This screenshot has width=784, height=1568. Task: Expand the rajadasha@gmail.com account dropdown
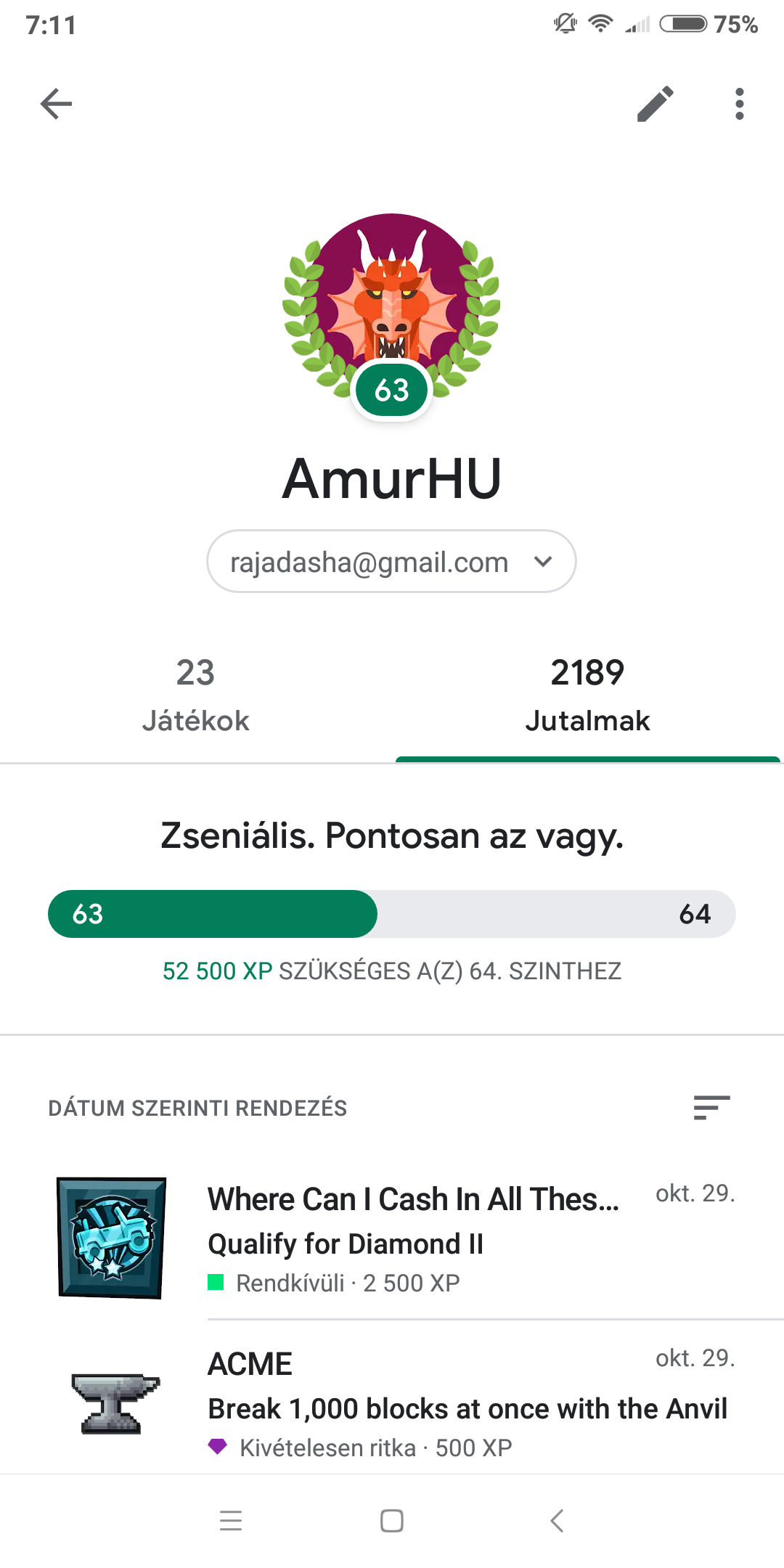pos(391,561)
